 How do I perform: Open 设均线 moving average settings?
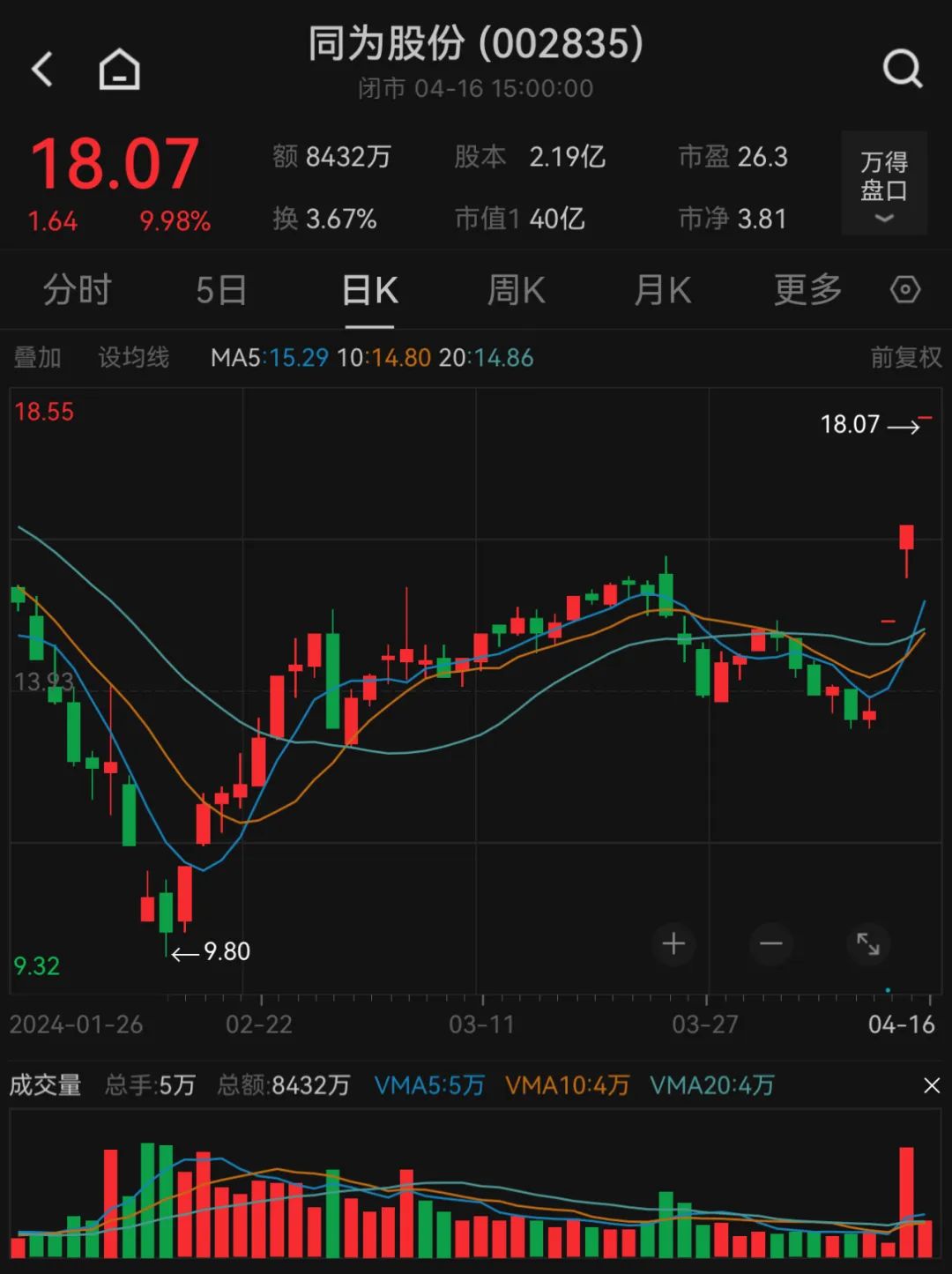[x=133, y=358]
